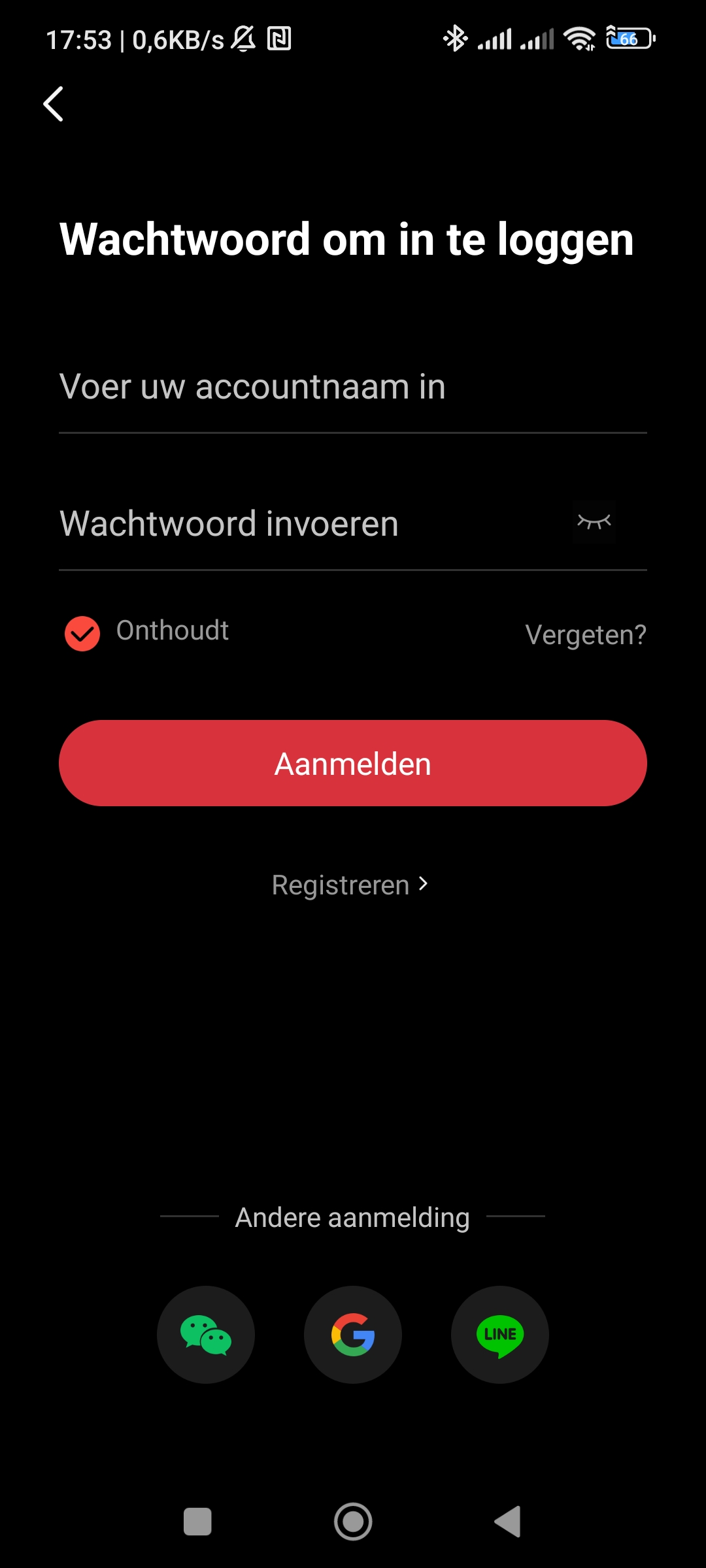Viewport: 706px width, 1568px height.
Task: Sign in with LINE
Action: point(500,1335)
